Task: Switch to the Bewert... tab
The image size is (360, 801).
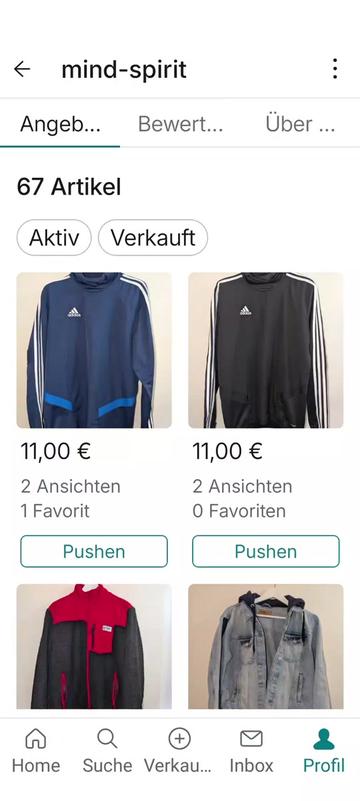Action: 180,124
